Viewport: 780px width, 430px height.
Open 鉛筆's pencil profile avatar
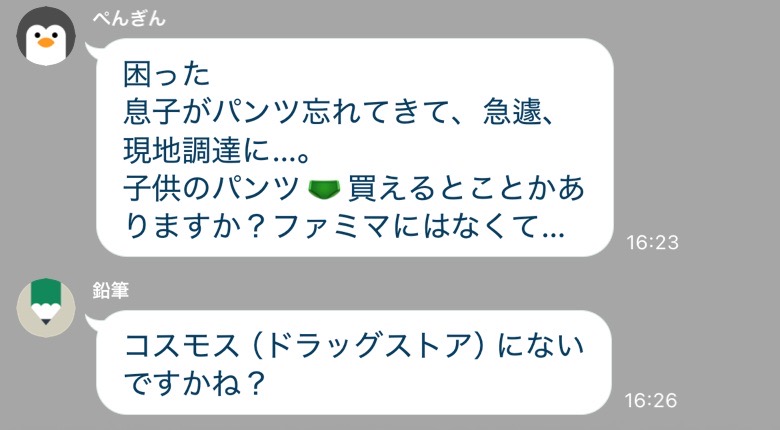tap(46, 307)
